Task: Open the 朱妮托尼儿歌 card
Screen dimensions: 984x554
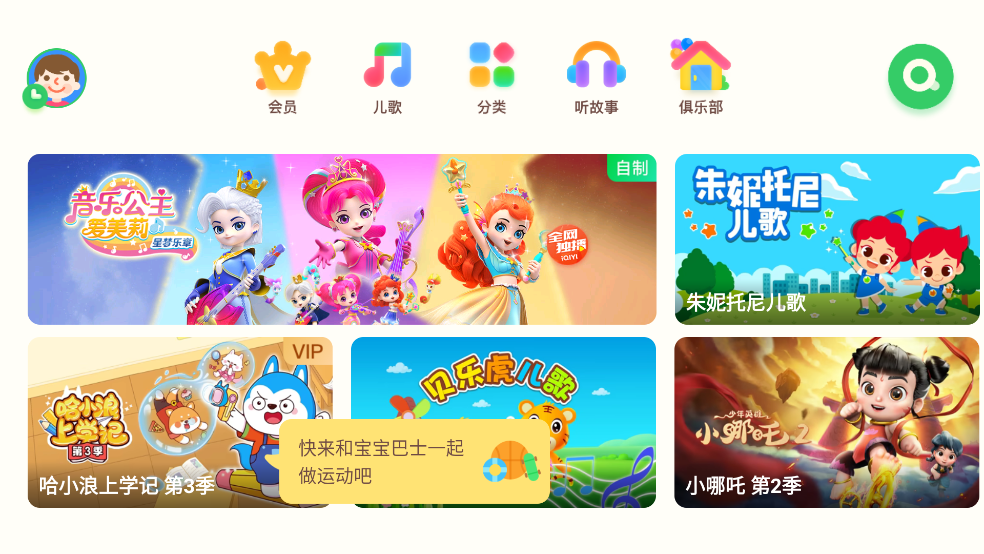Action: click(827, 239)
